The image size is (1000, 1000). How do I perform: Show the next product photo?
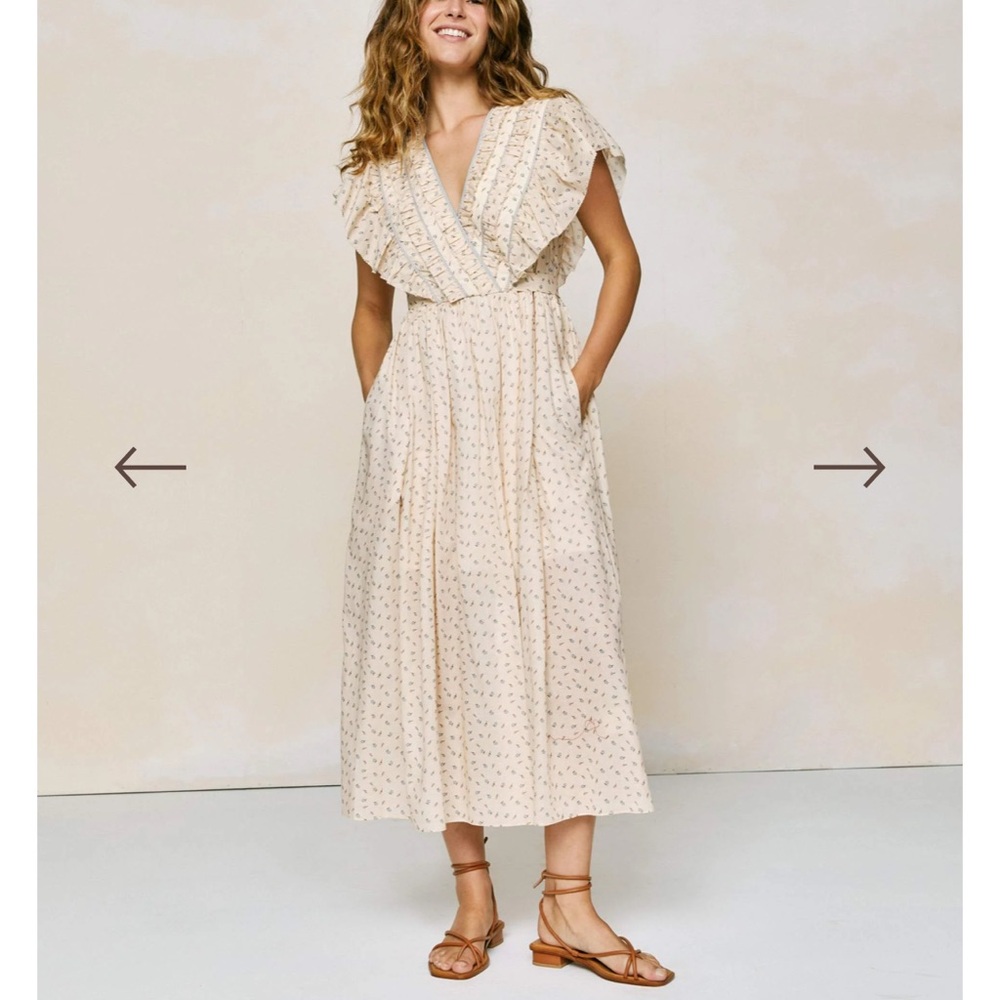pyautogui.click(x=849, y=467)
